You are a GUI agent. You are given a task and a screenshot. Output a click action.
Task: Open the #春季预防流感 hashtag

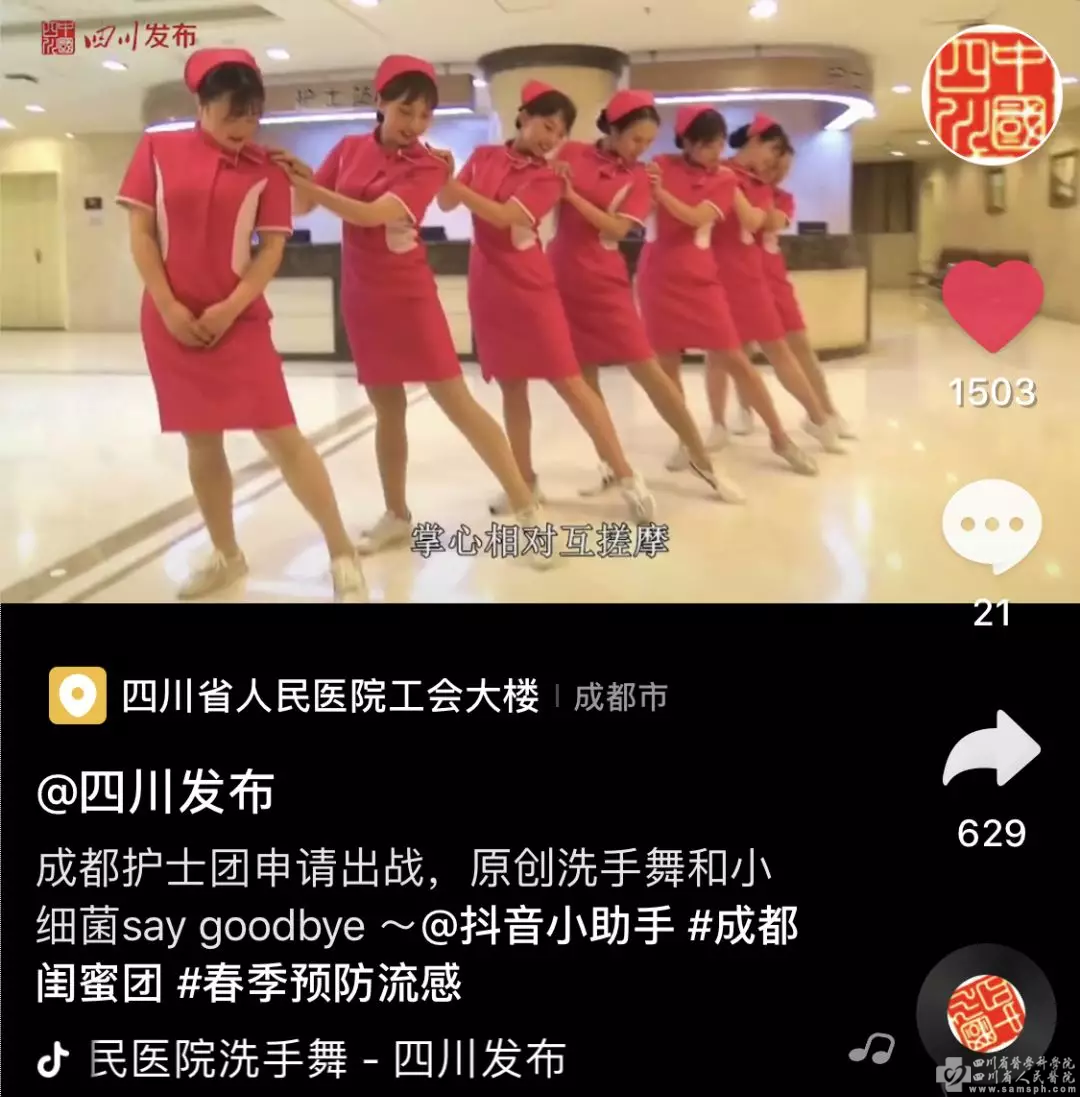[x=319, y=984]
